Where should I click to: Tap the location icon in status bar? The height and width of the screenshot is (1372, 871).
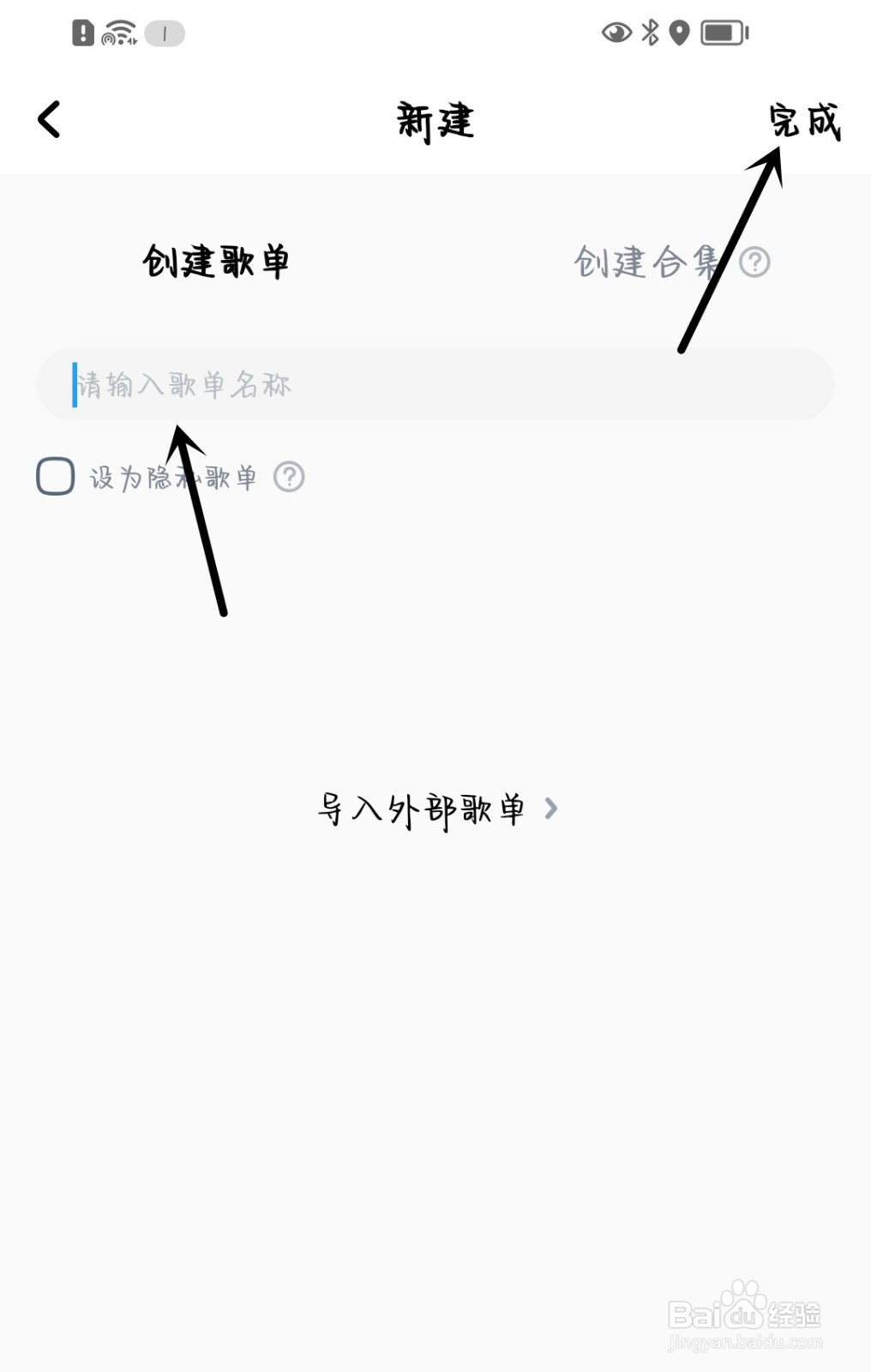click(x=679, y=33)
